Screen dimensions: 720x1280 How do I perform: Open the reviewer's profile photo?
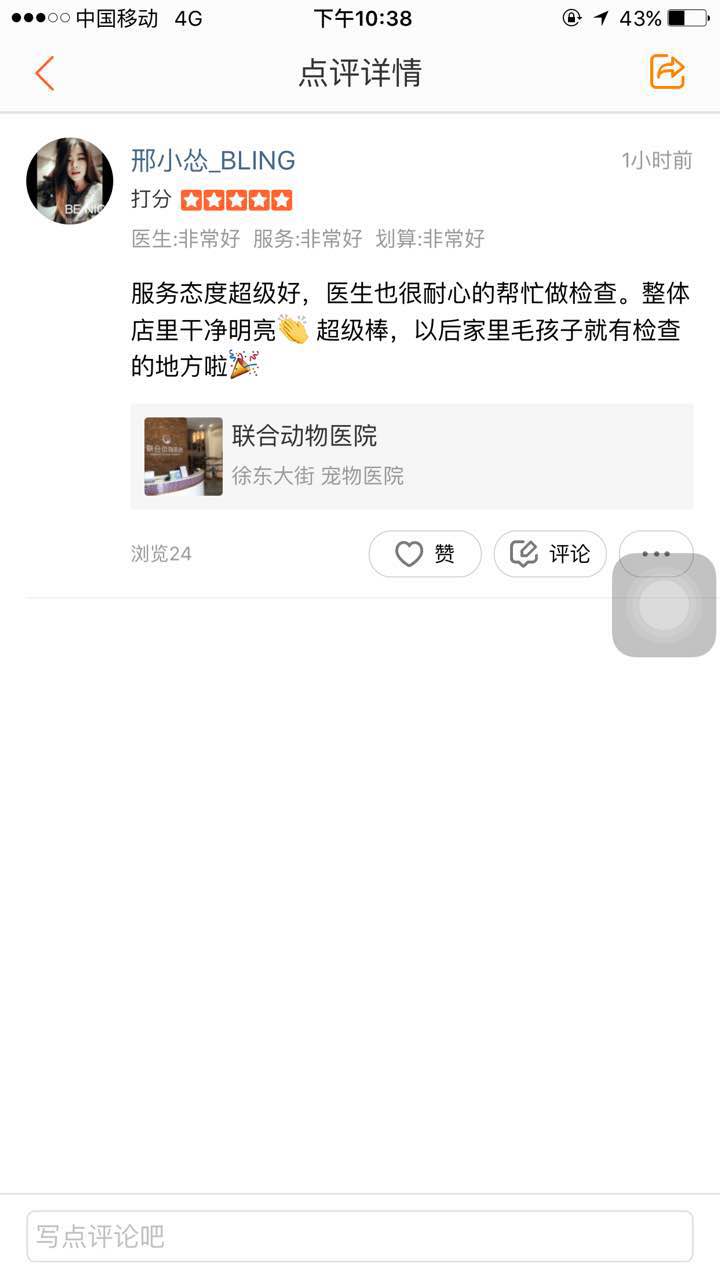point(69,181)
